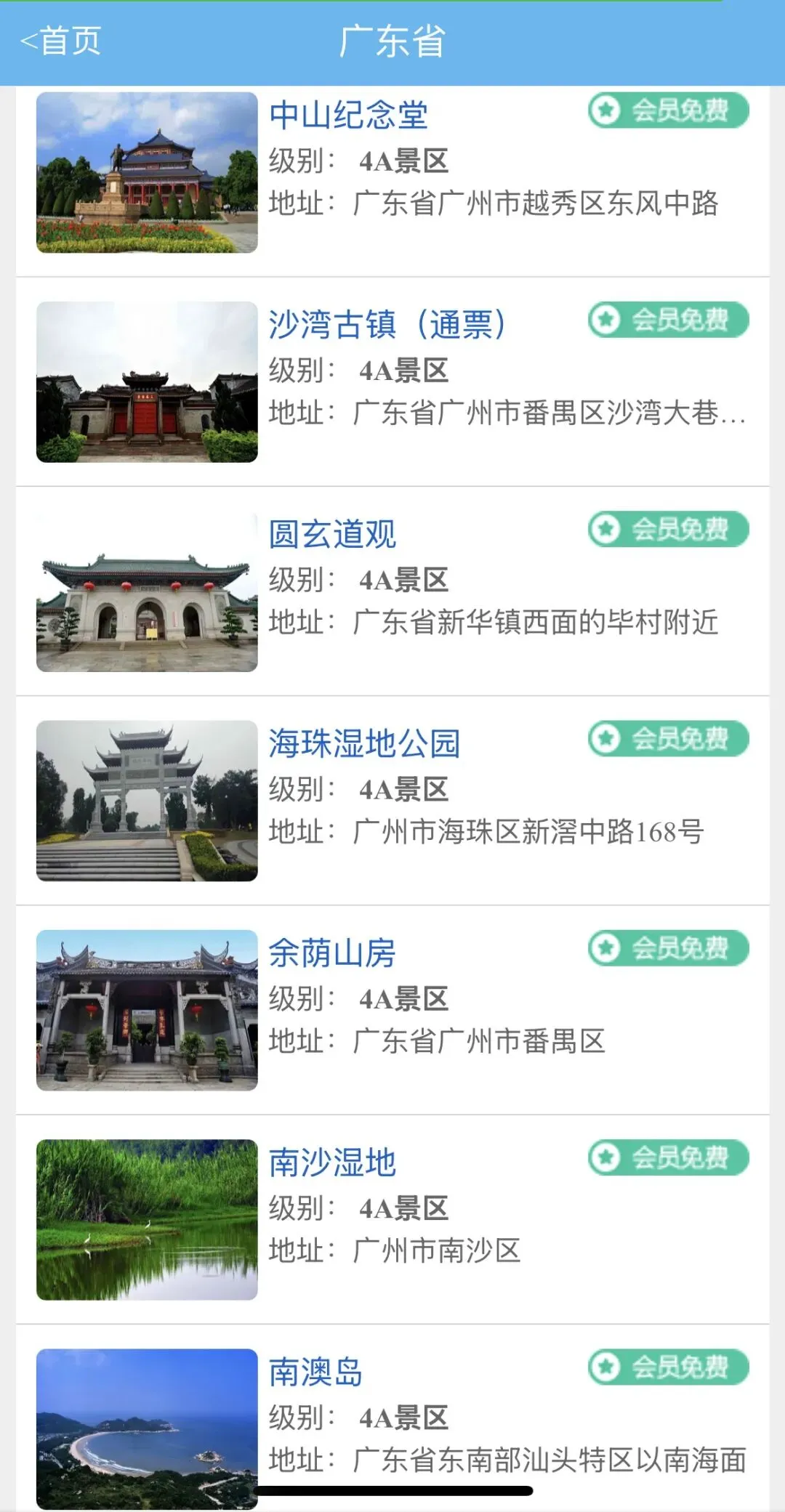Select 海珠湿地公园 entry

(x=364, y=743)
